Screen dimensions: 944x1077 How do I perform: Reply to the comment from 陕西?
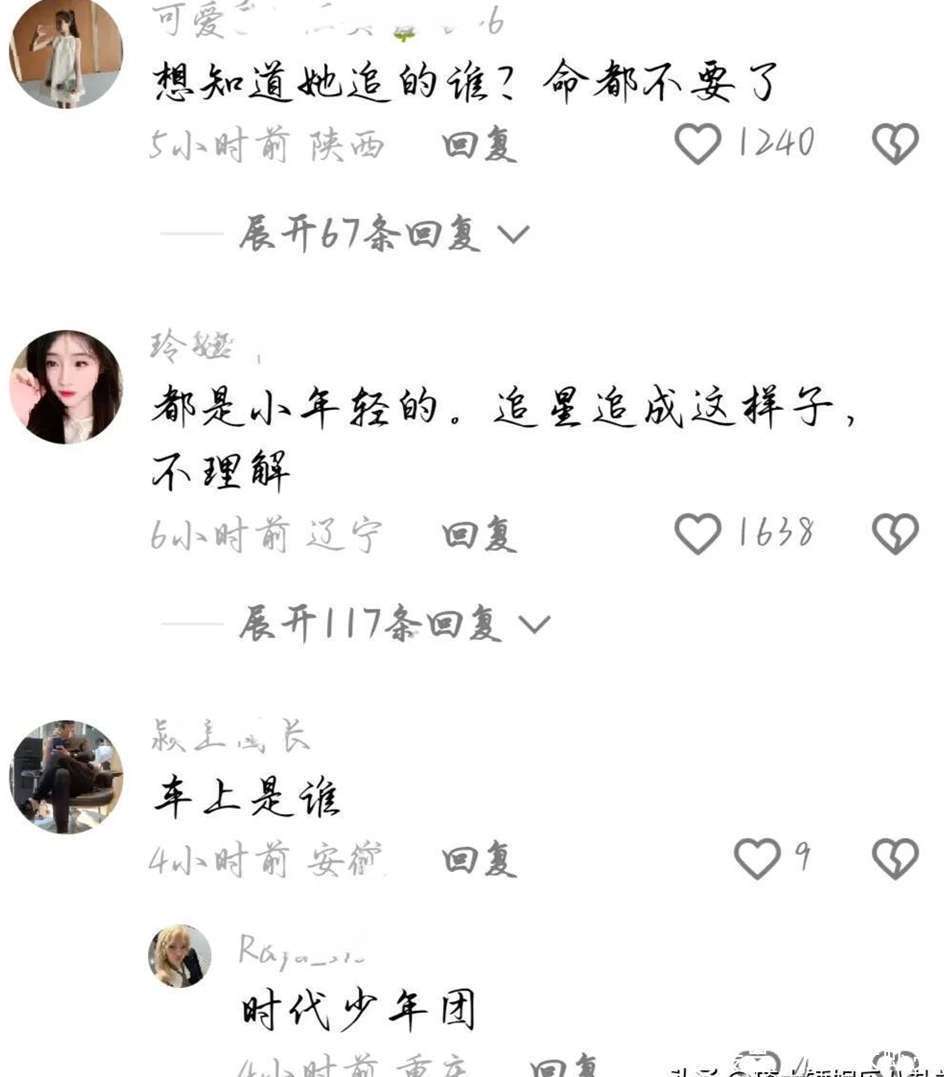479,146
